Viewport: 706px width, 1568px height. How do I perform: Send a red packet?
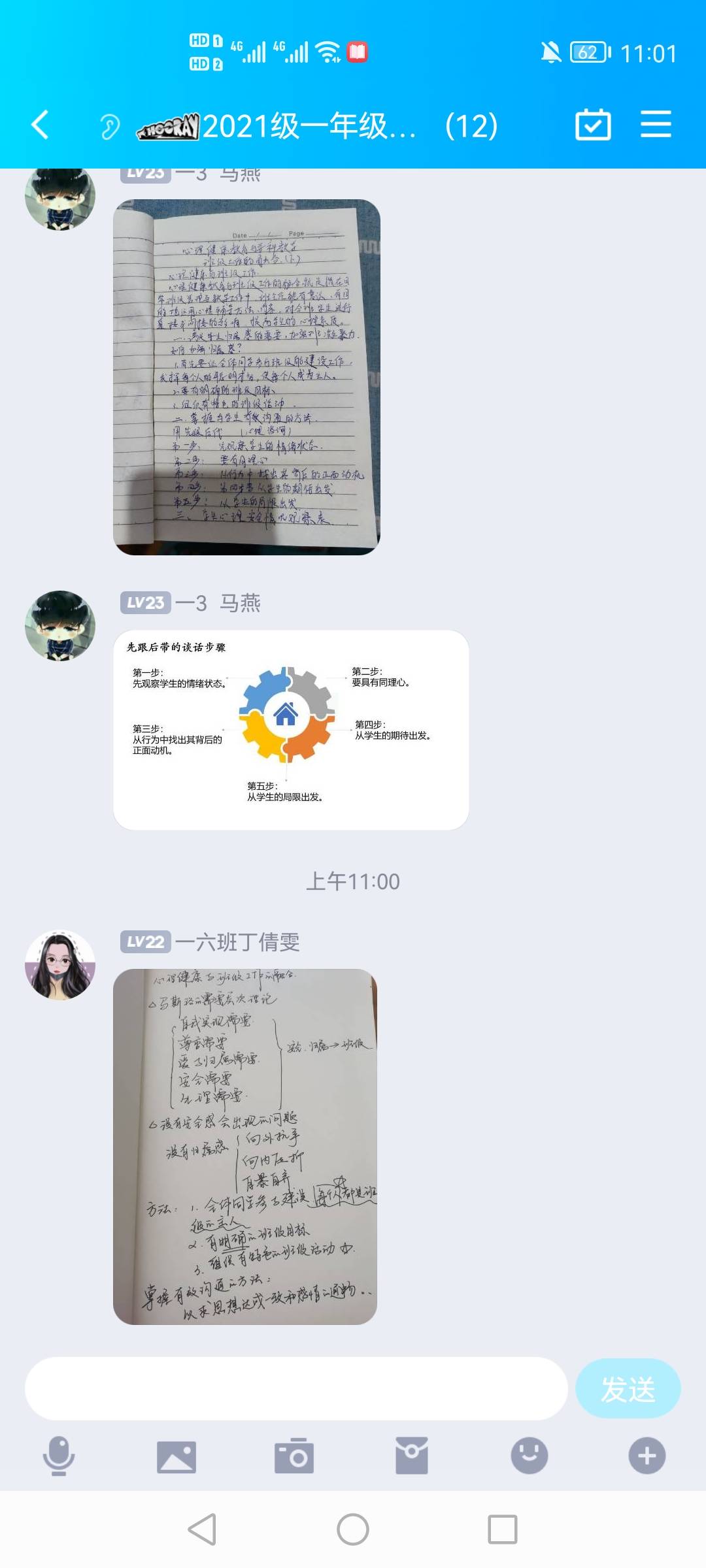(x=412, y=1456)
